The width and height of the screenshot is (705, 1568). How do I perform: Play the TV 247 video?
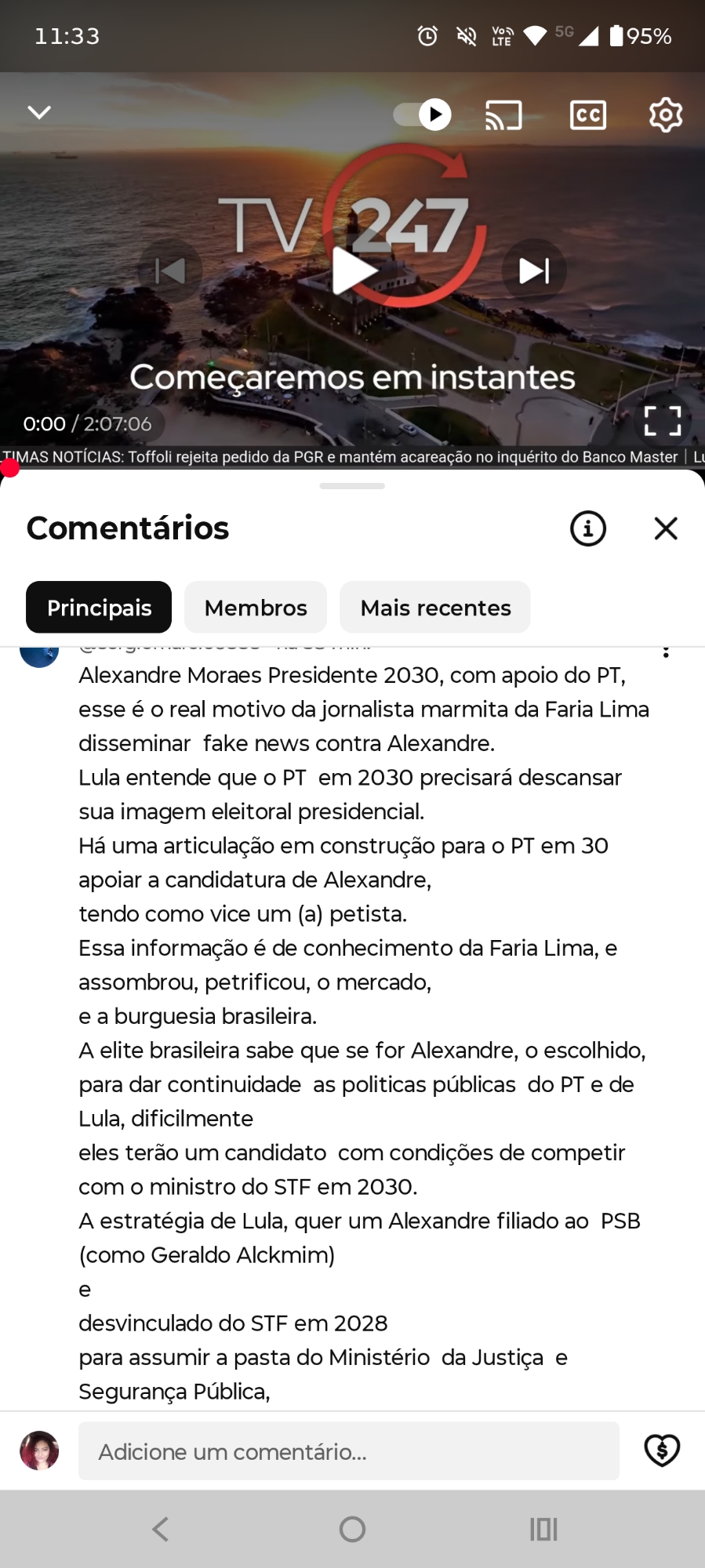click(354, 270)
